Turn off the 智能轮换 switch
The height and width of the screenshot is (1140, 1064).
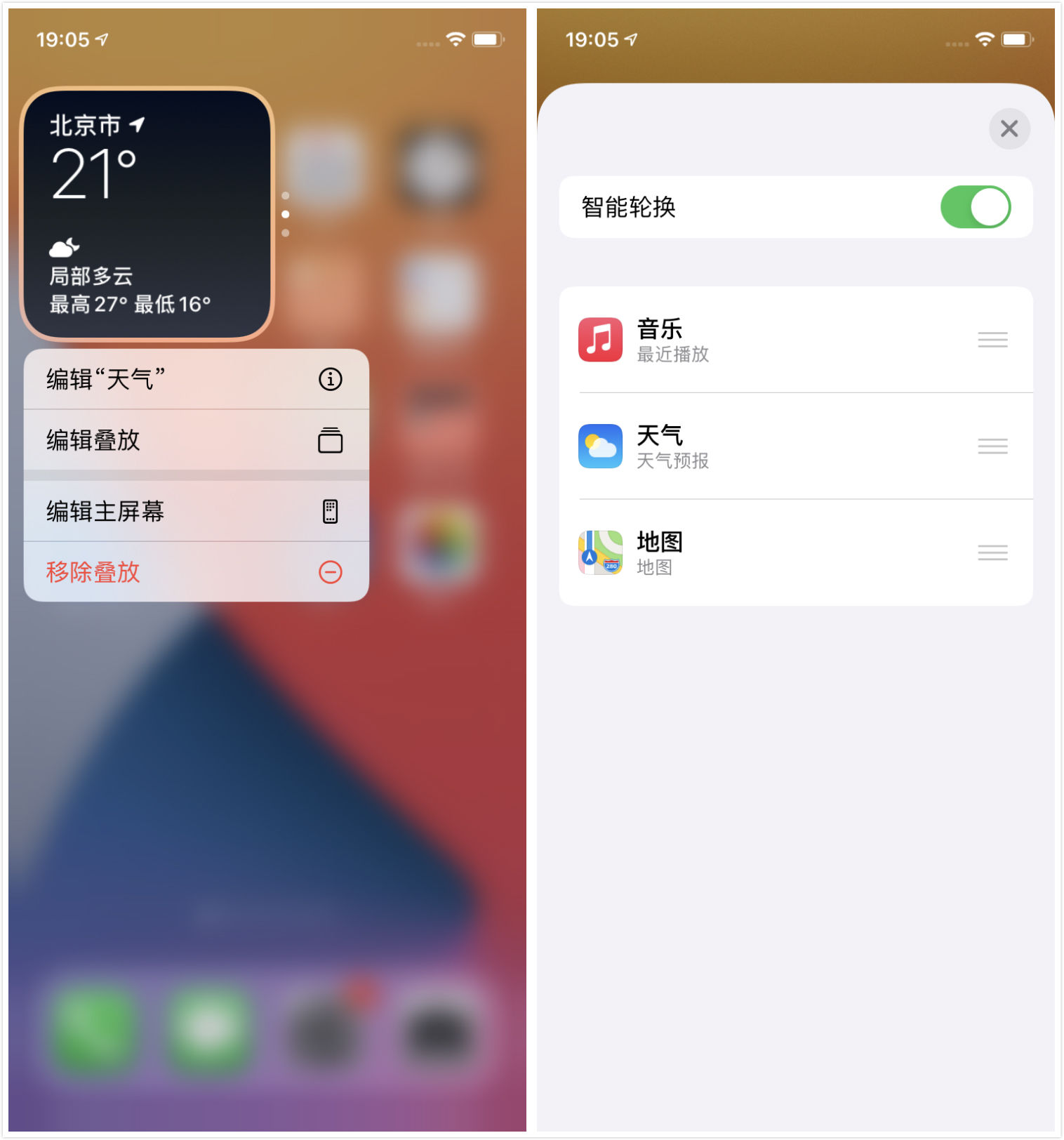(x=974, y=207)
